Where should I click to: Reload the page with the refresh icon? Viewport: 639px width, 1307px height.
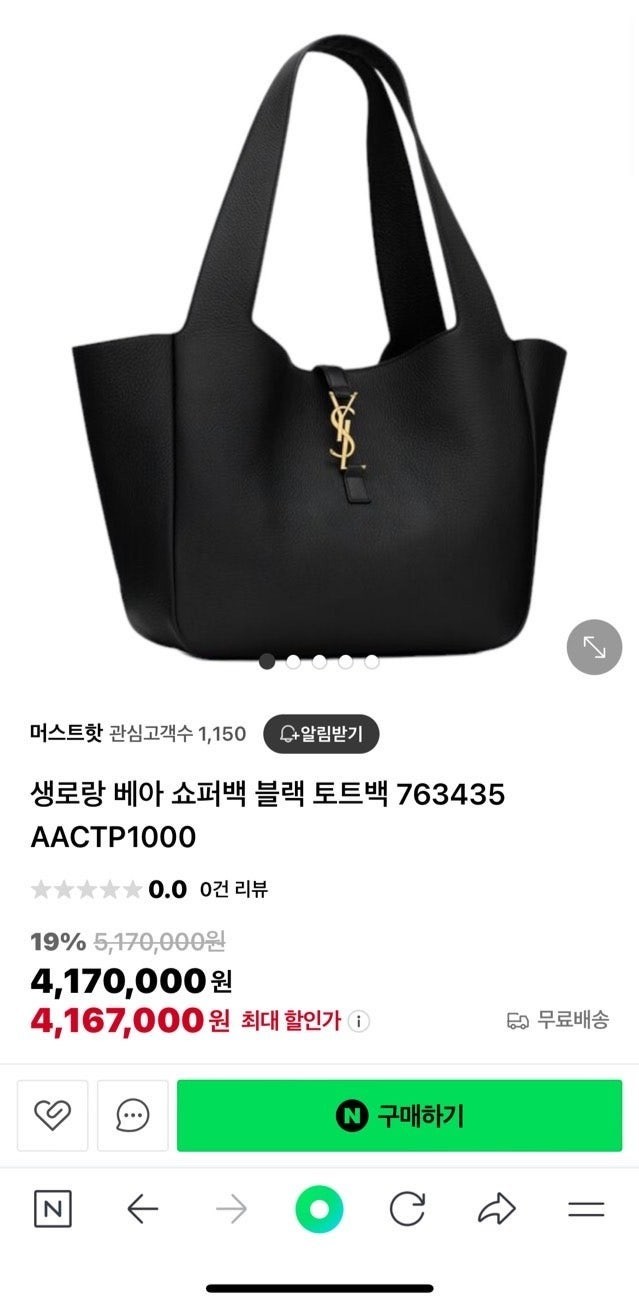[407, 1210]
